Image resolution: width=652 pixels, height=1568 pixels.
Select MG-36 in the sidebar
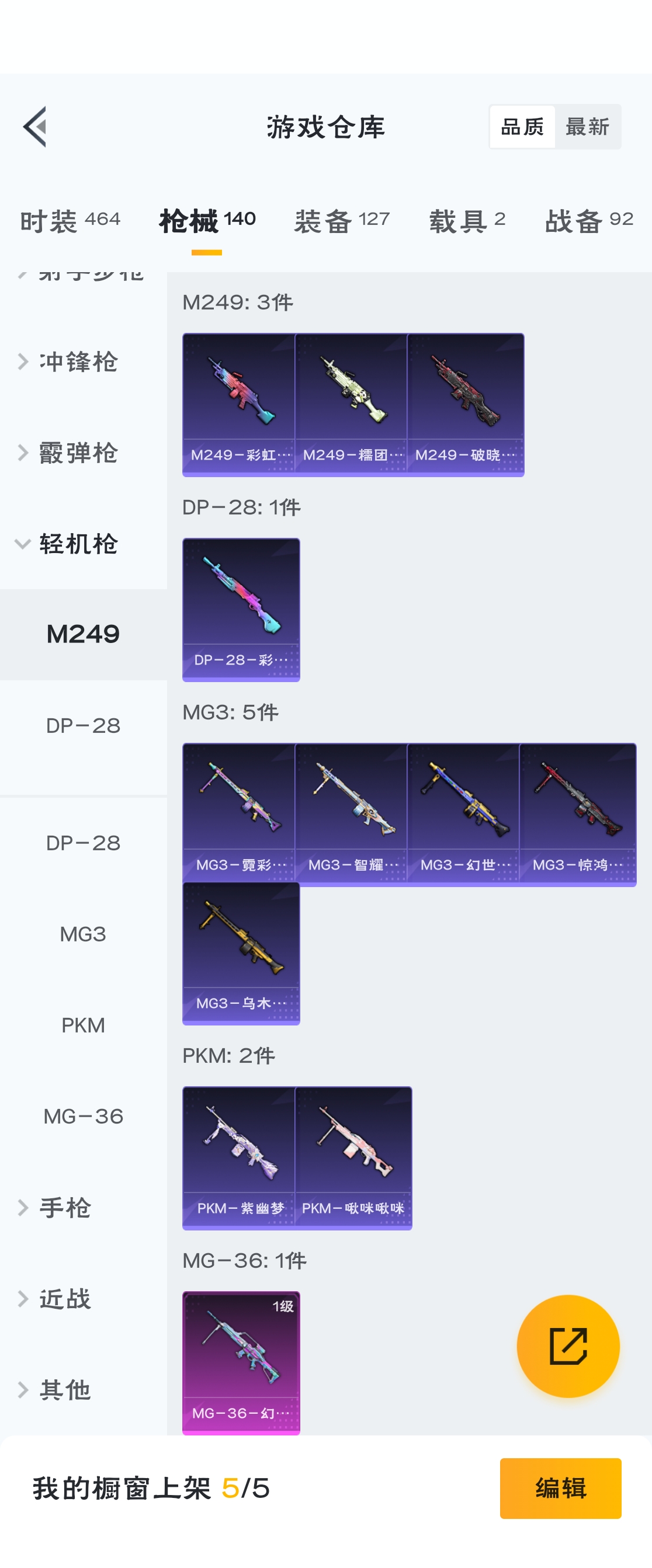tap(84, 1117)
